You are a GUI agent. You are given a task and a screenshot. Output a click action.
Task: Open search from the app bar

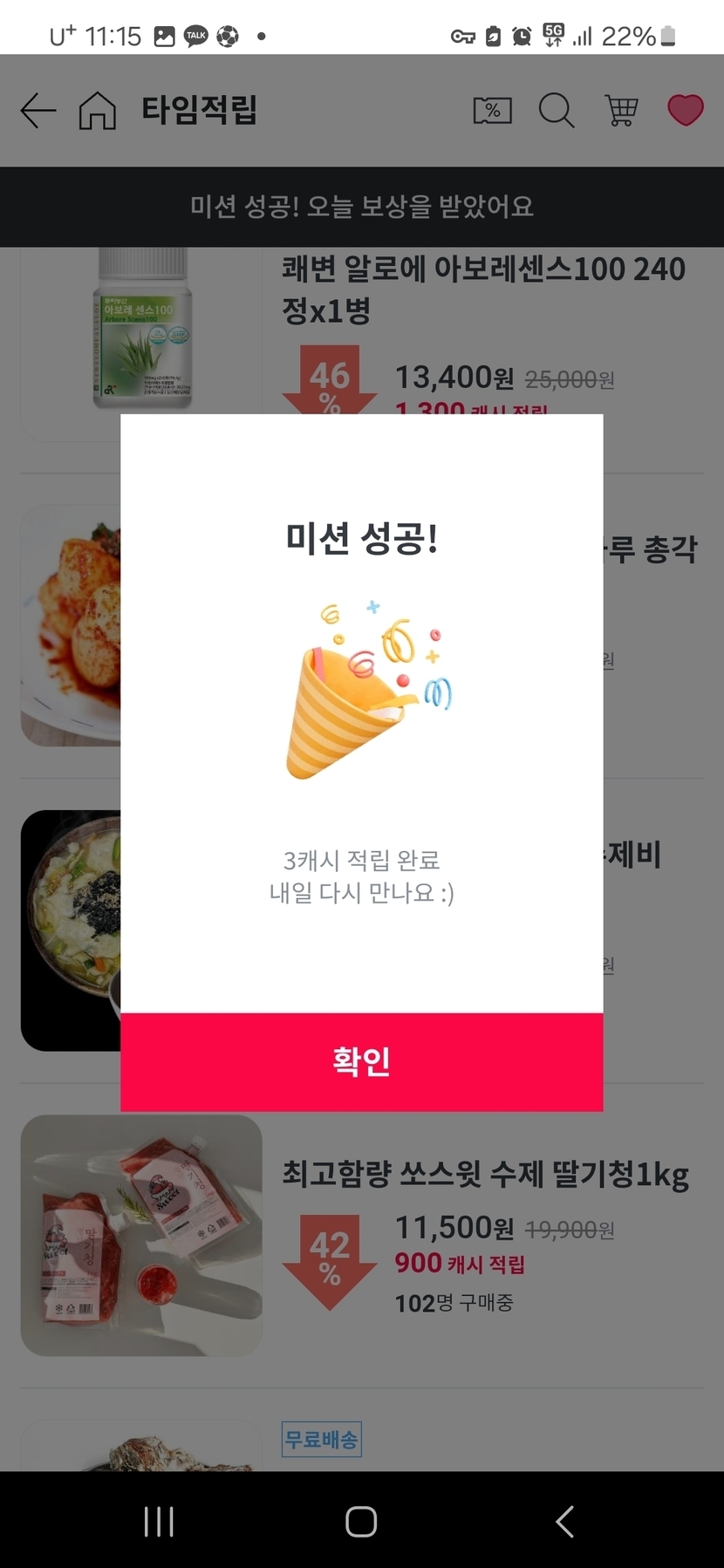556,111
